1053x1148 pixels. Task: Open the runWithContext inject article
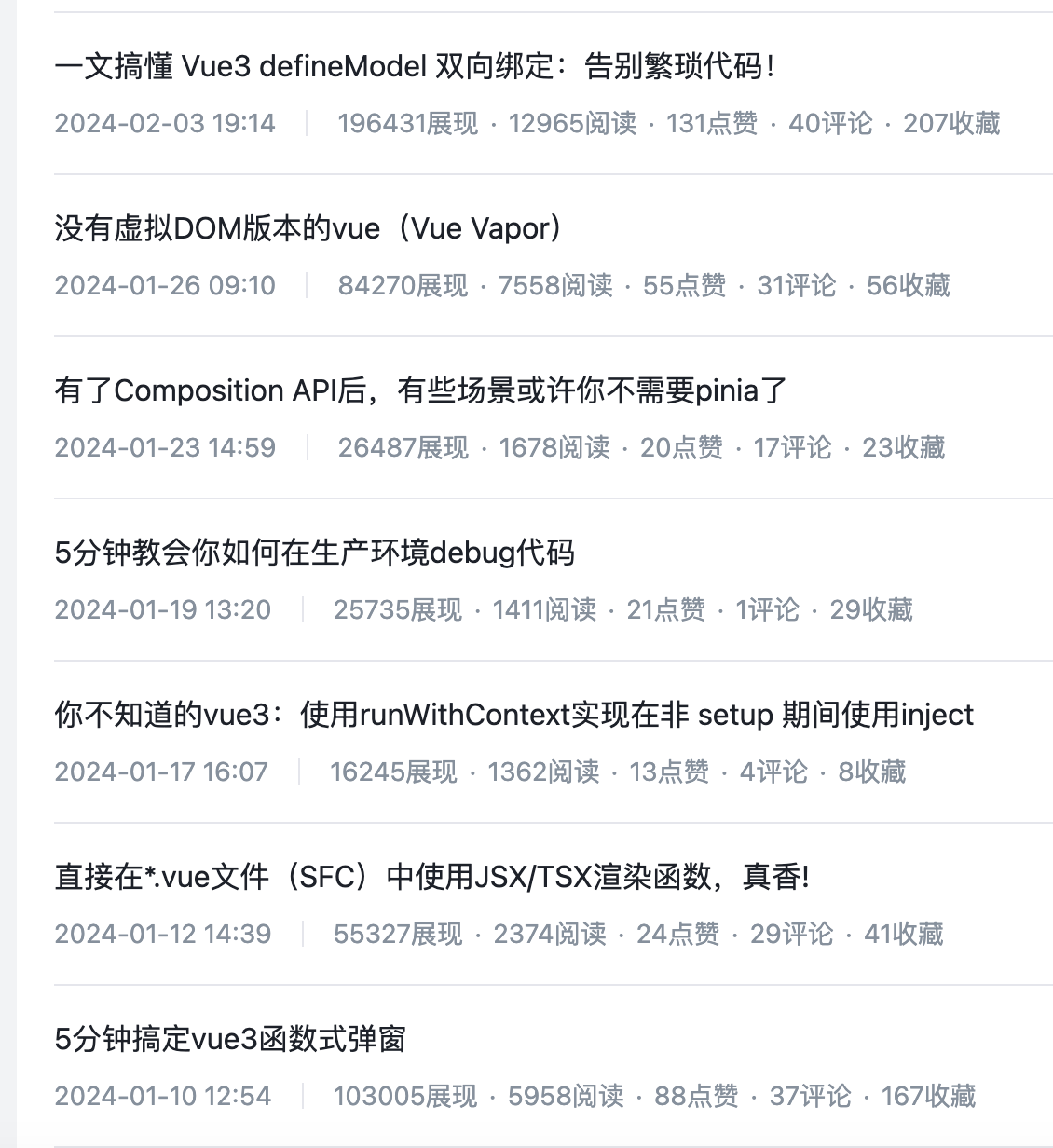point(513,716)
